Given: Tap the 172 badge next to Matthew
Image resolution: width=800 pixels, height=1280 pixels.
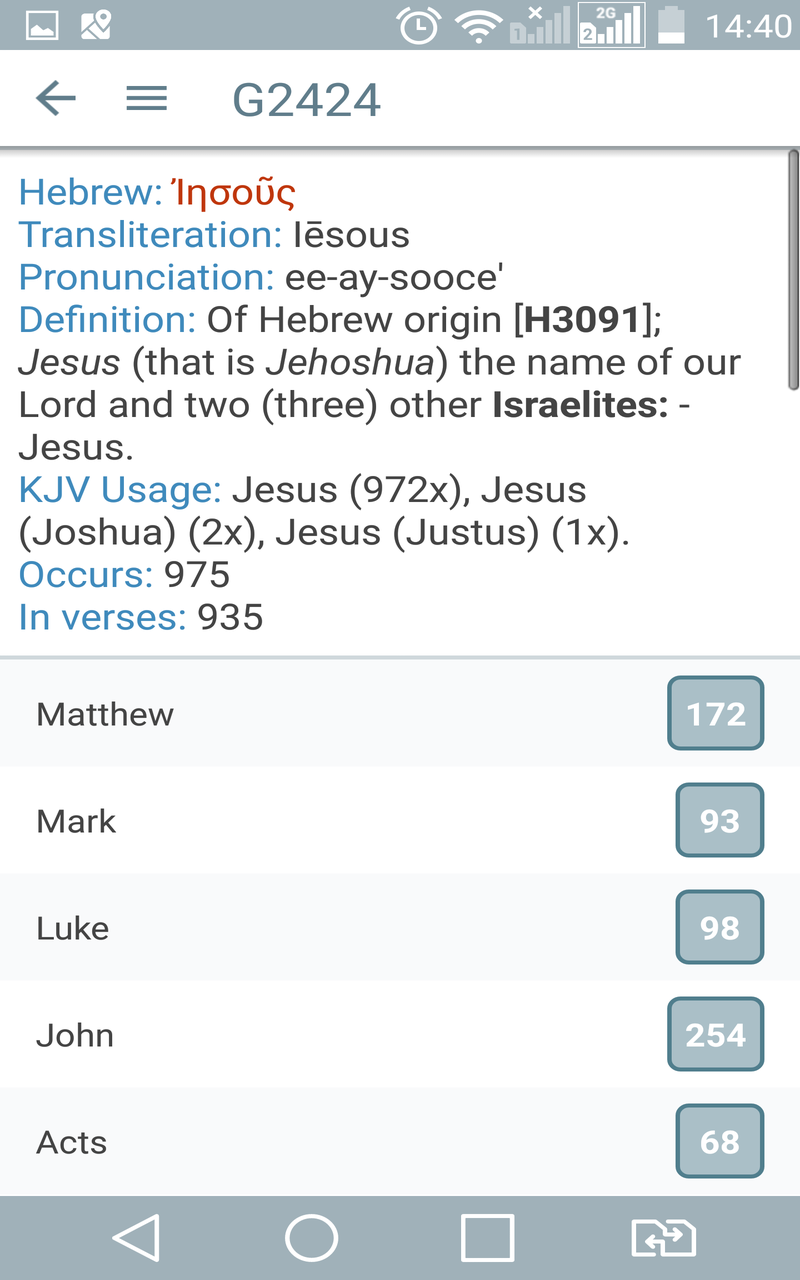Looking at the screenshot, I should pyautogui.click(x=715, y=713).
